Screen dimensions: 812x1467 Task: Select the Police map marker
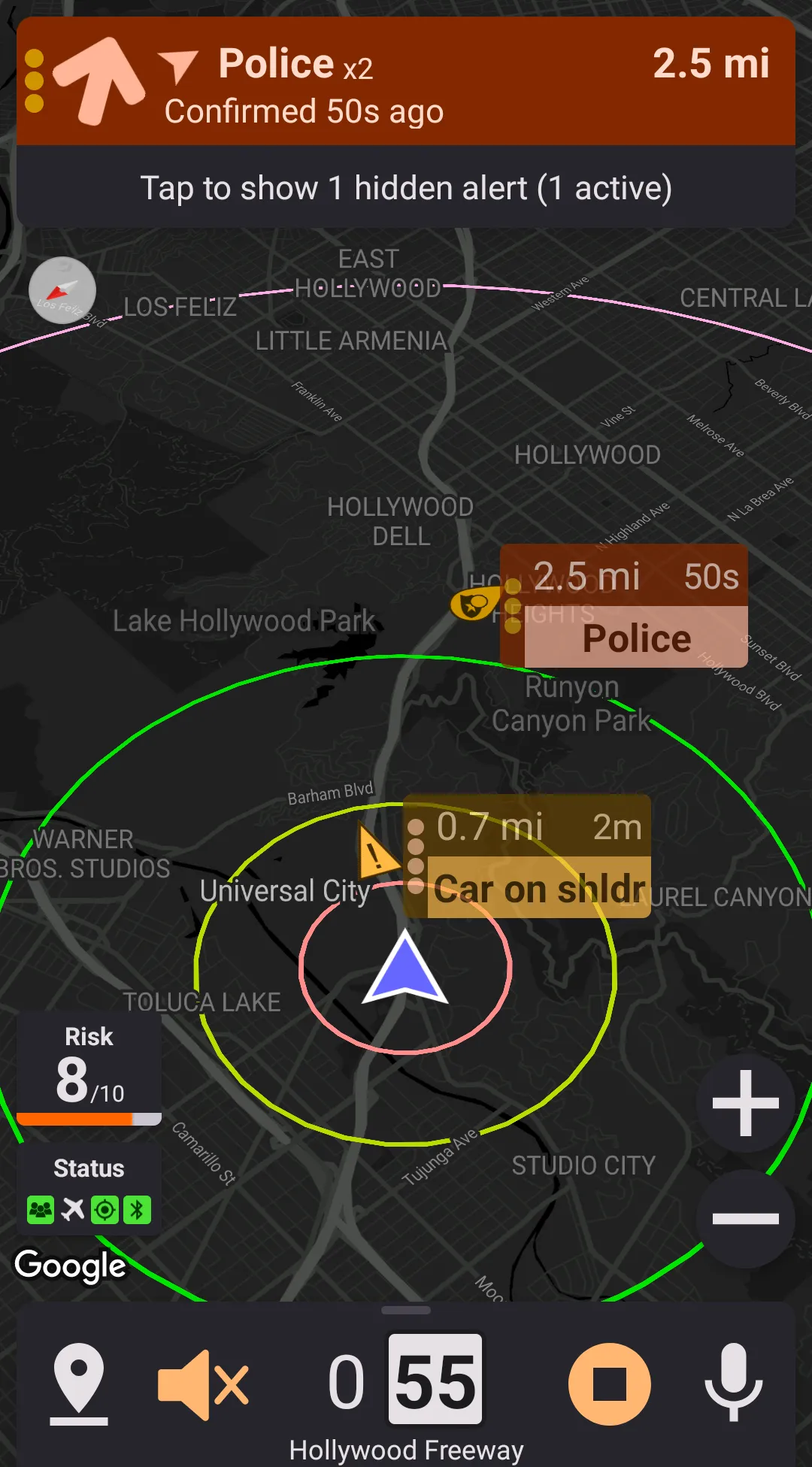pos(474,604)
